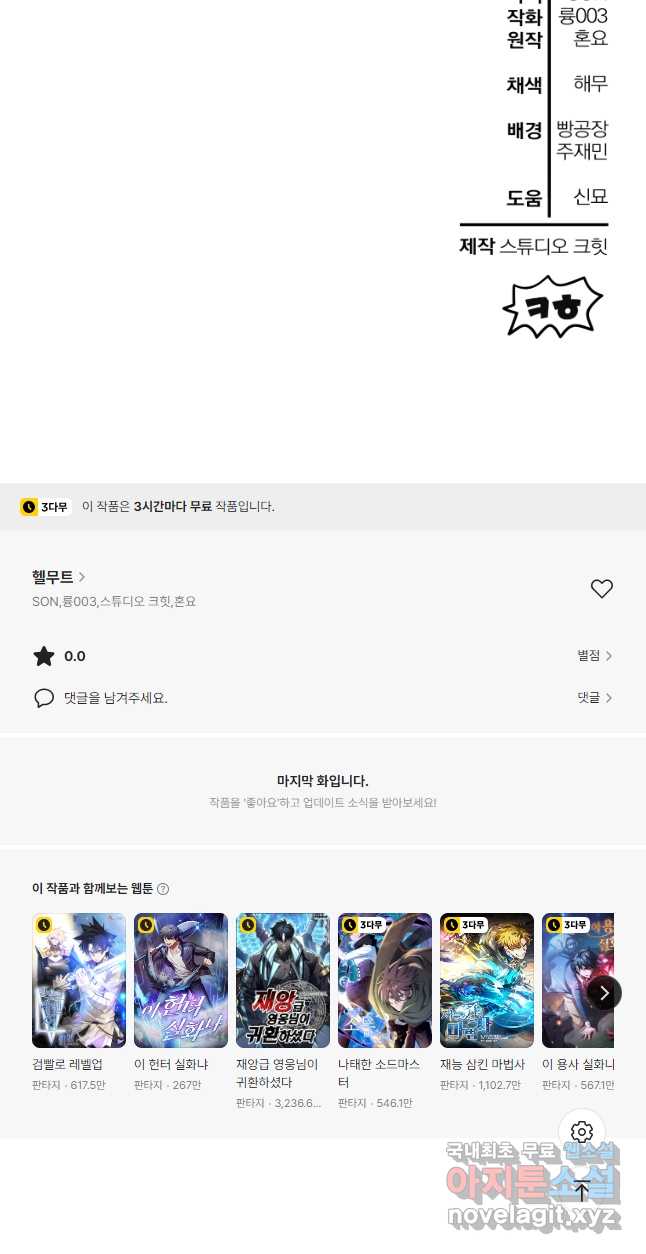Like this series with the heart icon
The width and height of the screenshot is (646, 1254).
point(601,589)
